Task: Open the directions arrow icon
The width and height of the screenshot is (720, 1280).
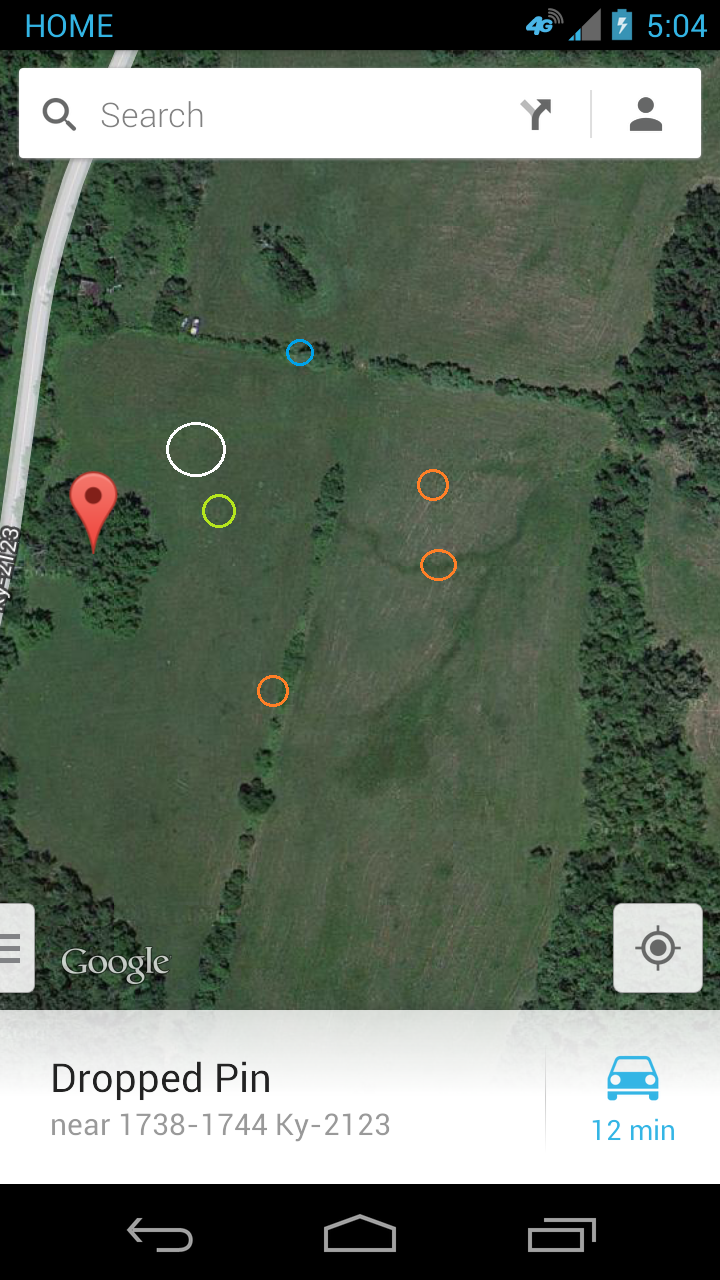Action: pyautogui.click(x=537, y=115)
